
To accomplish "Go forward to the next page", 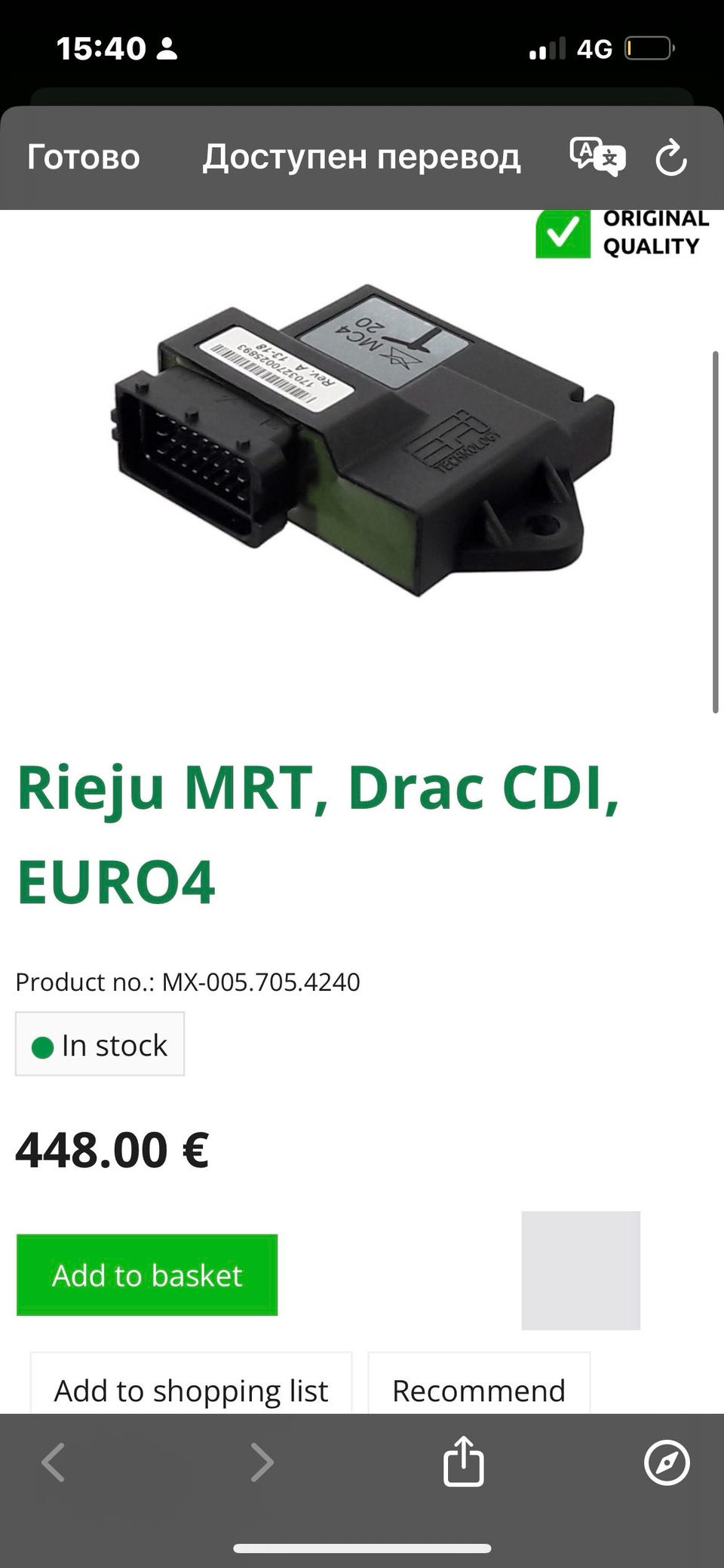I will pos(261,1462).
